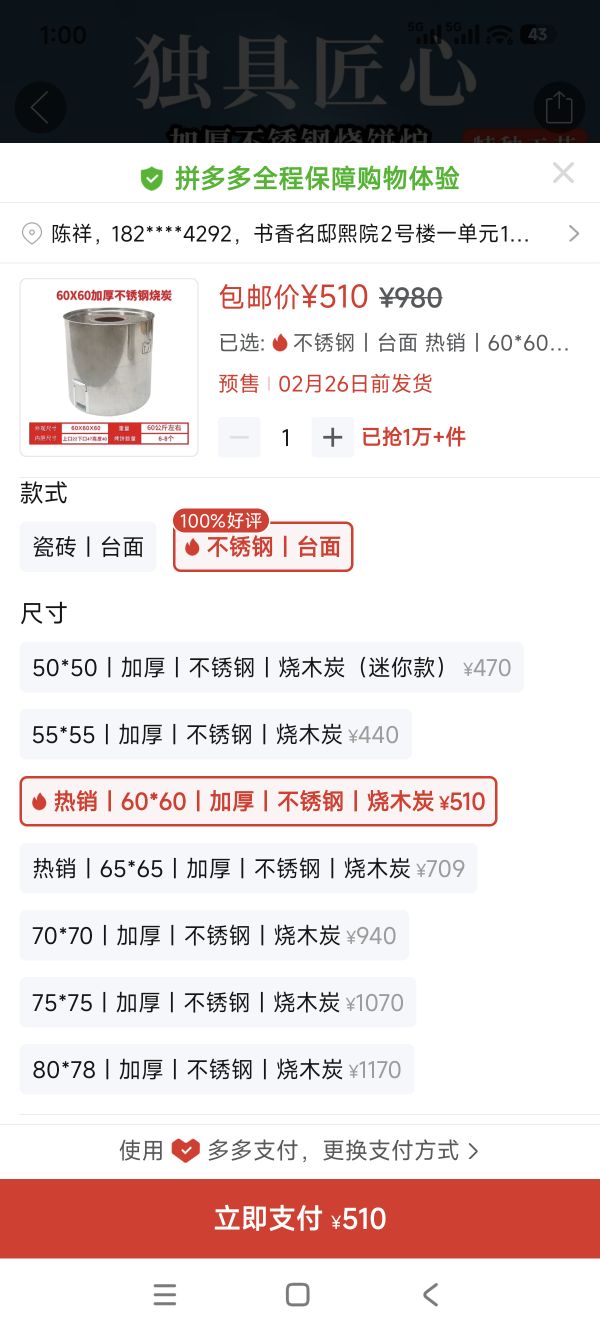Choose size 55*55 加厚 ¥440
This screenshot has height=1335, width=600.
(215, 734)
